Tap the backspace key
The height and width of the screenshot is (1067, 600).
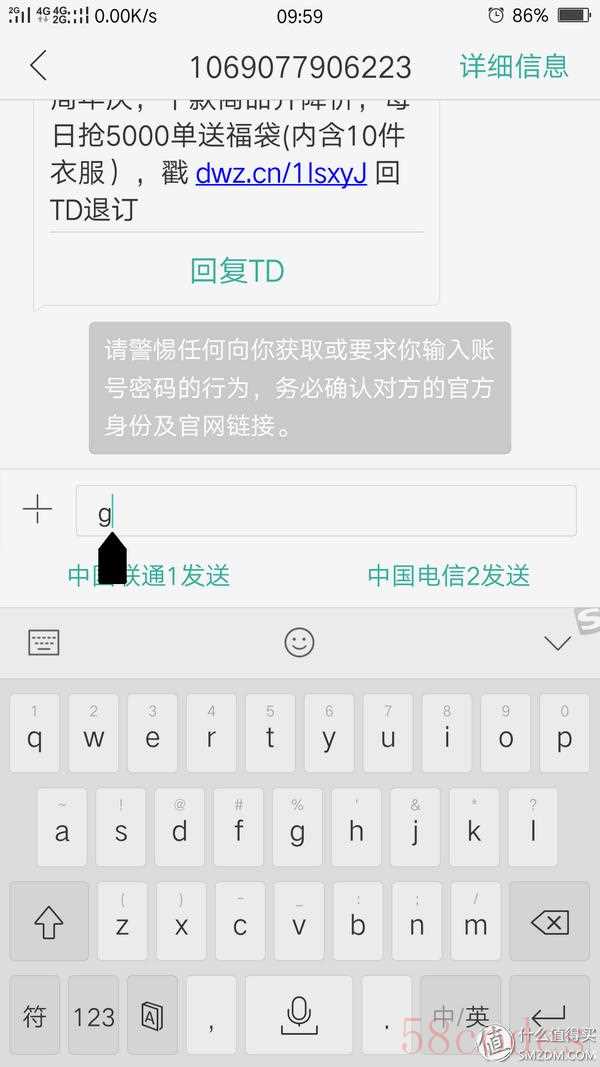[549, 922]
